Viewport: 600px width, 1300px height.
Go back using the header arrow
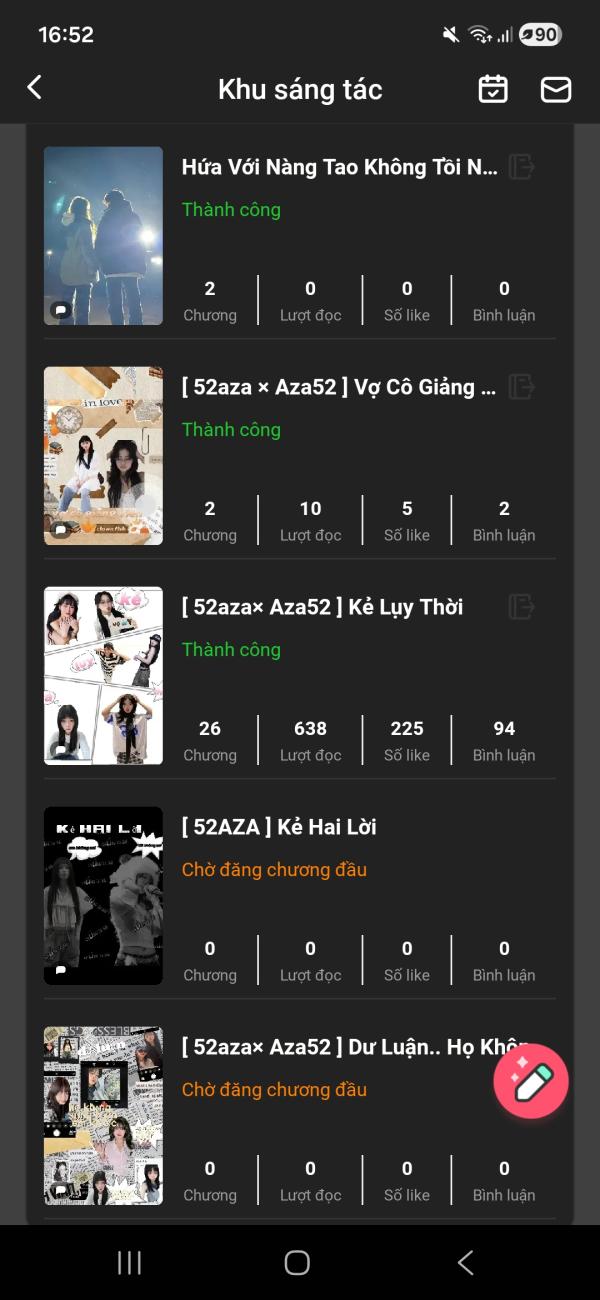[35, 88]
